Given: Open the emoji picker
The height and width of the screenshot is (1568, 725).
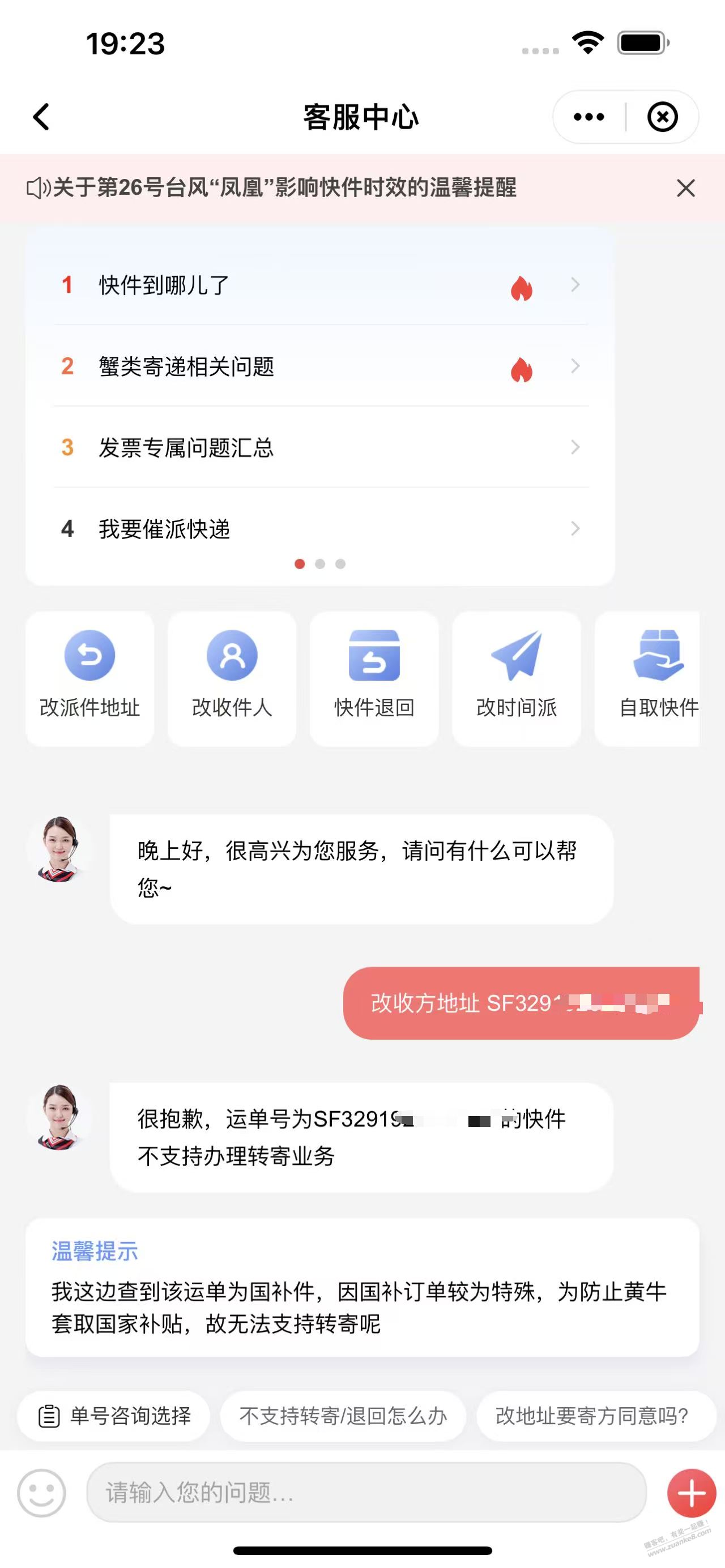Looking at the screenshot, I should click(41, 1493).
